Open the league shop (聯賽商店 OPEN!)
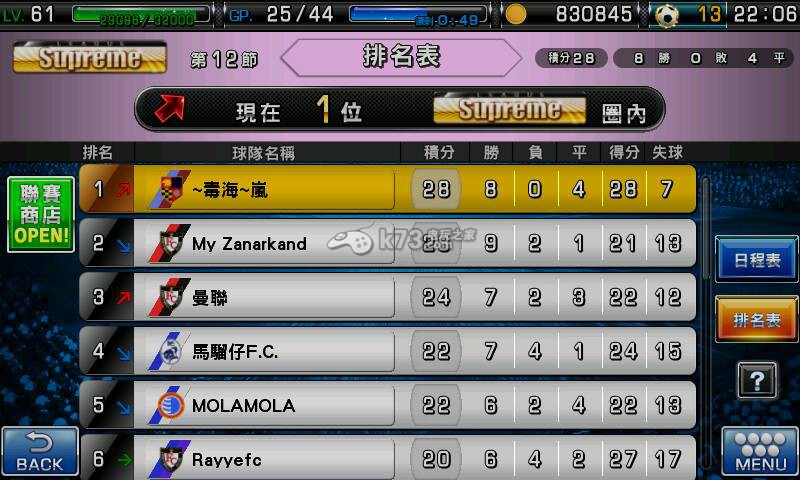The width and height of the screenshot is (800, 480). coord(41,214)
